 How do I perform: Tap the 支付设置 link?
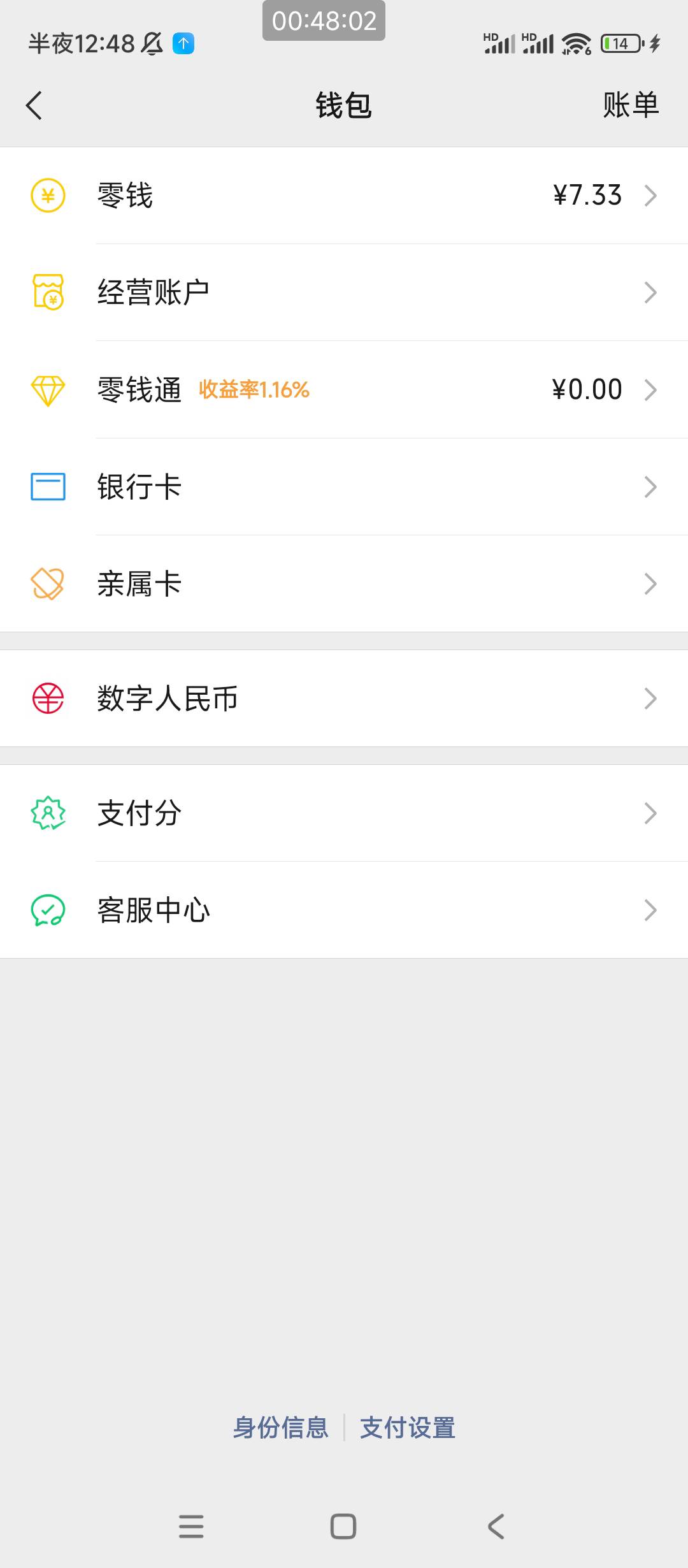coord(408,1428)
